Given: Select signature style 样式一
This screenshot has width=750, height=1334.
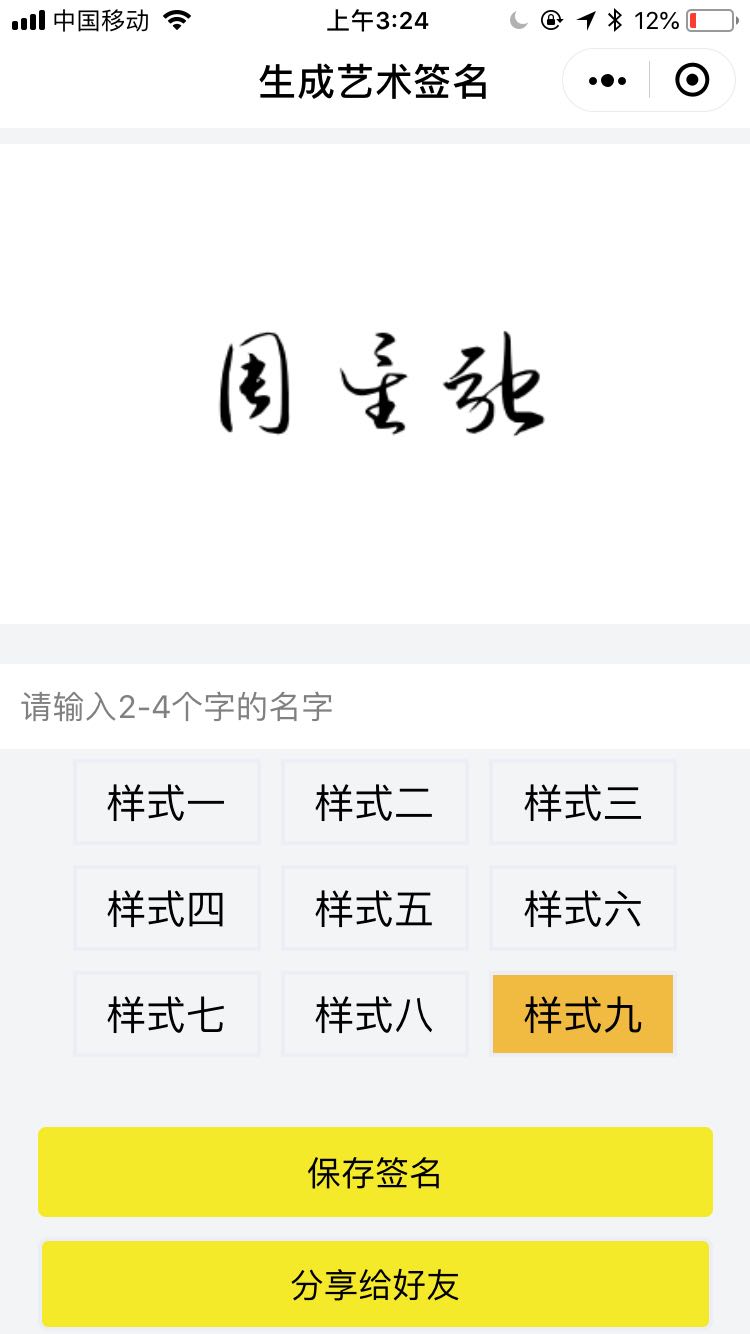Looking at the screenshot, I should coord(167,803).
